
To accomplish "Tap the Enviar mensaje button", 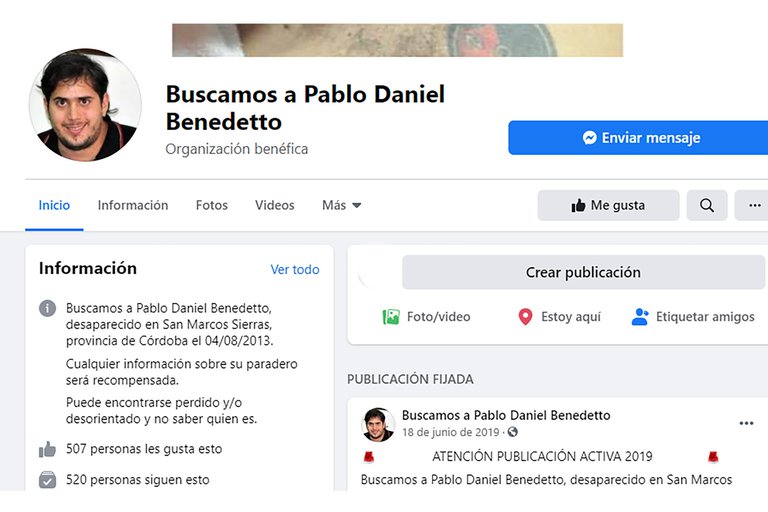I will [x=640, y=138].
